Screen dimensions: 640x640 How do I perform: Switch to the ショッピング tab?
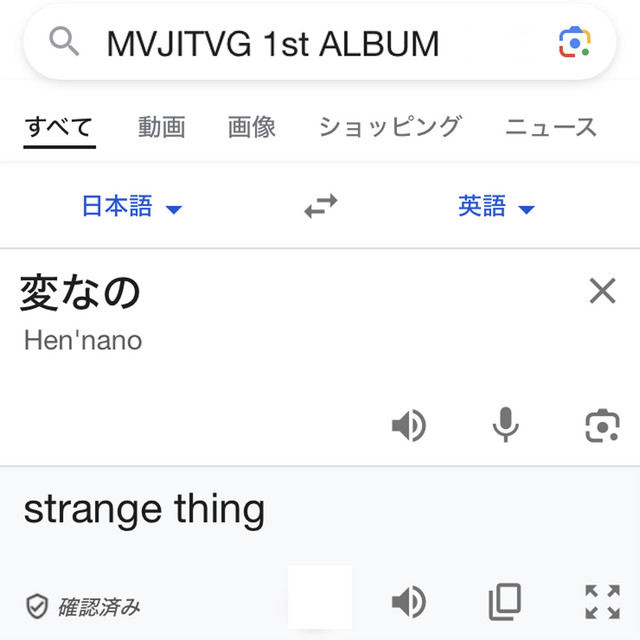390,127
